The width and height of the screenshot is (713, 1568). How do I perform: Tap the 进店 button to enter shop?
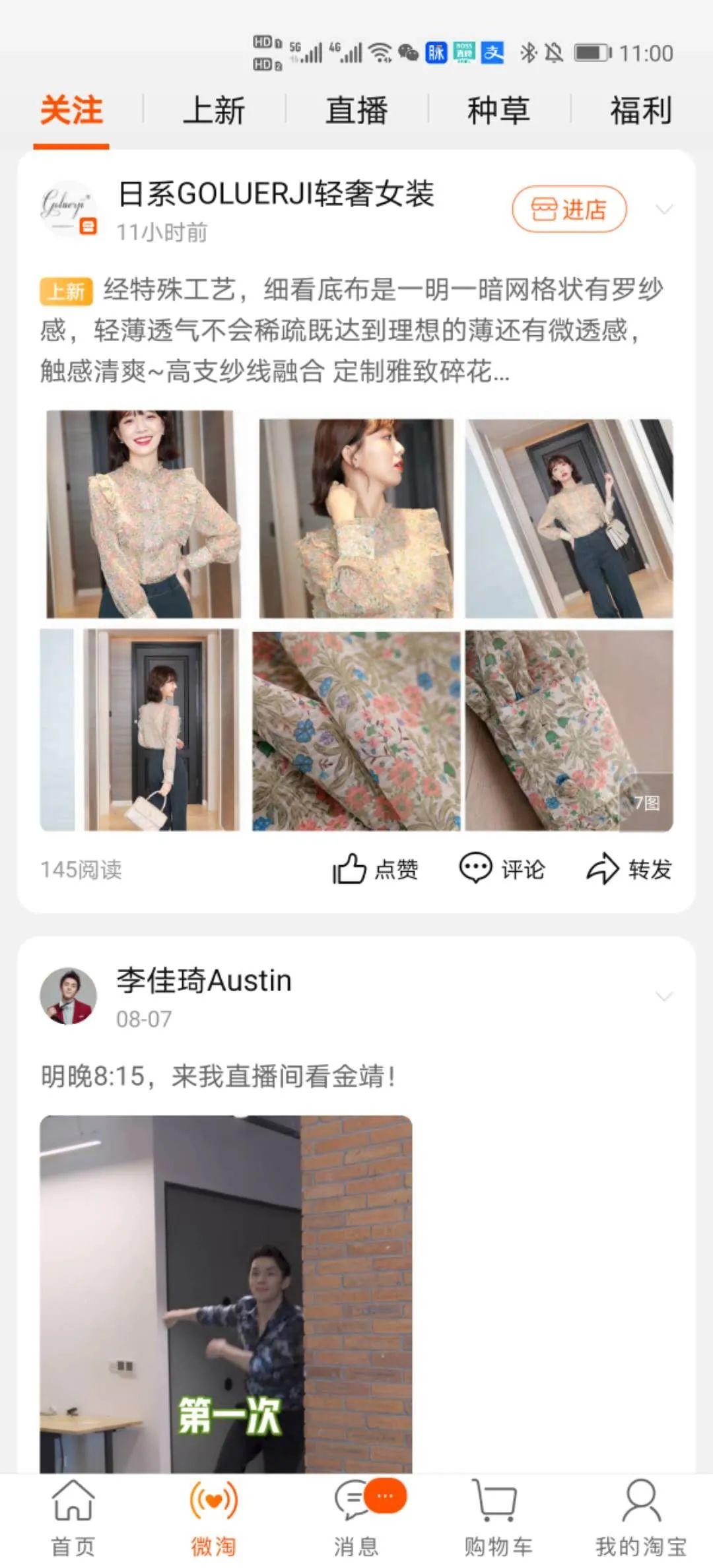pyautogui.click(x=570, y=208)
